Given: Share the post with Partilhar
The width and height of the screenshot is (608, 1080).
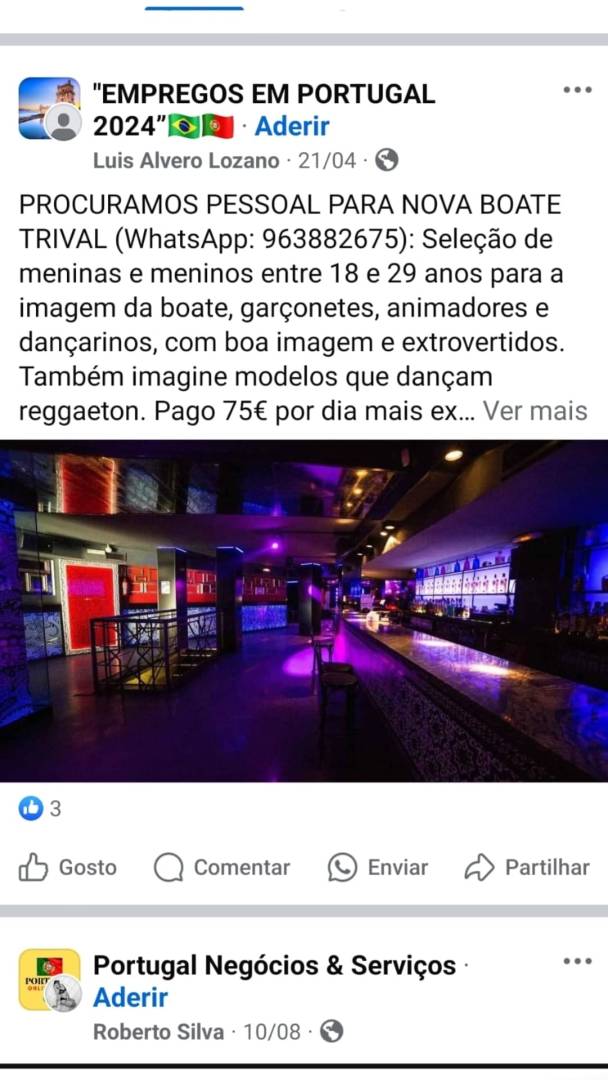Looking at the screenshot, I should 527,867.
